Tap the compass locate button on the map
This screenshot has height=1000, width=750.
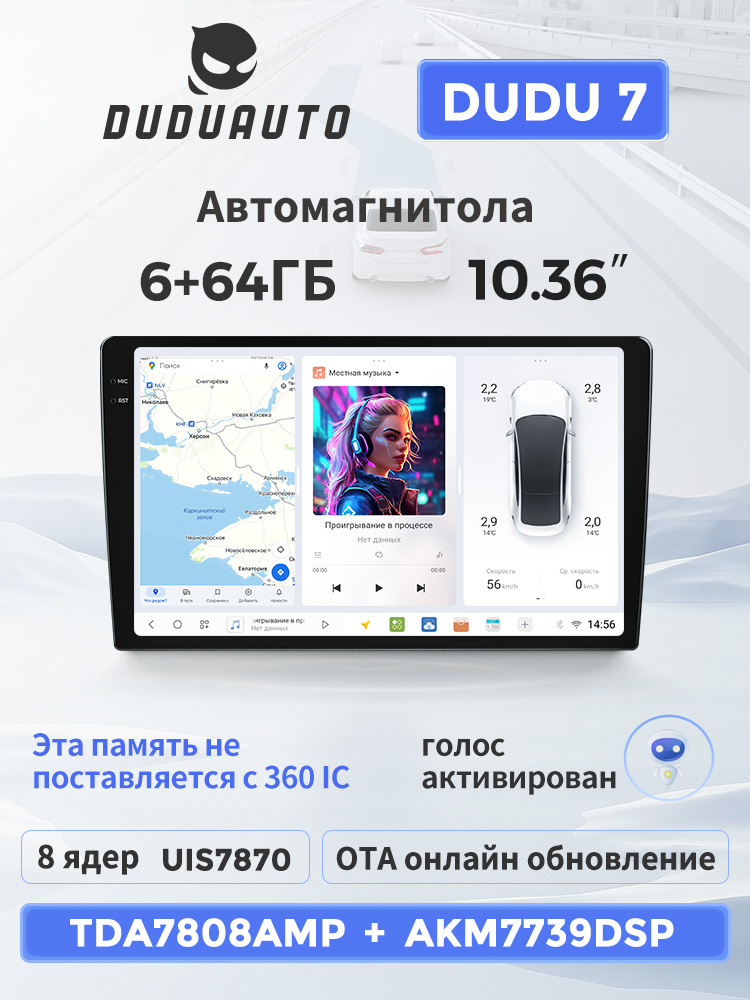coord(281,550)
